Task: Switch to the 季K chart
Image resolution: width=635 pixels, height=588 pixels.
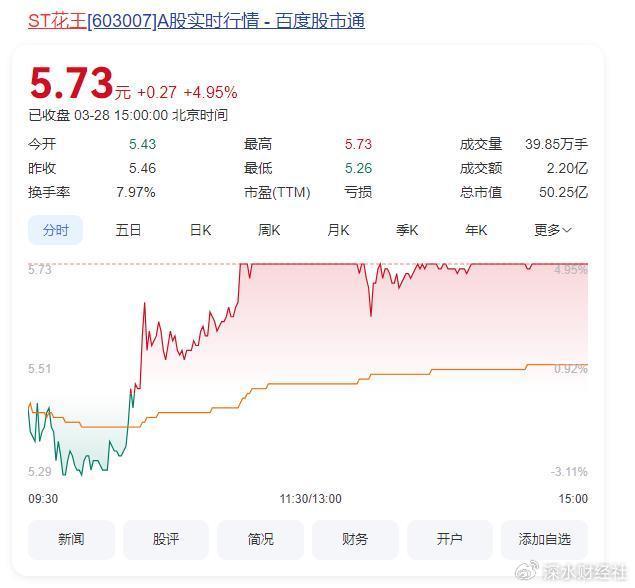Action: [x=407, y=230]
